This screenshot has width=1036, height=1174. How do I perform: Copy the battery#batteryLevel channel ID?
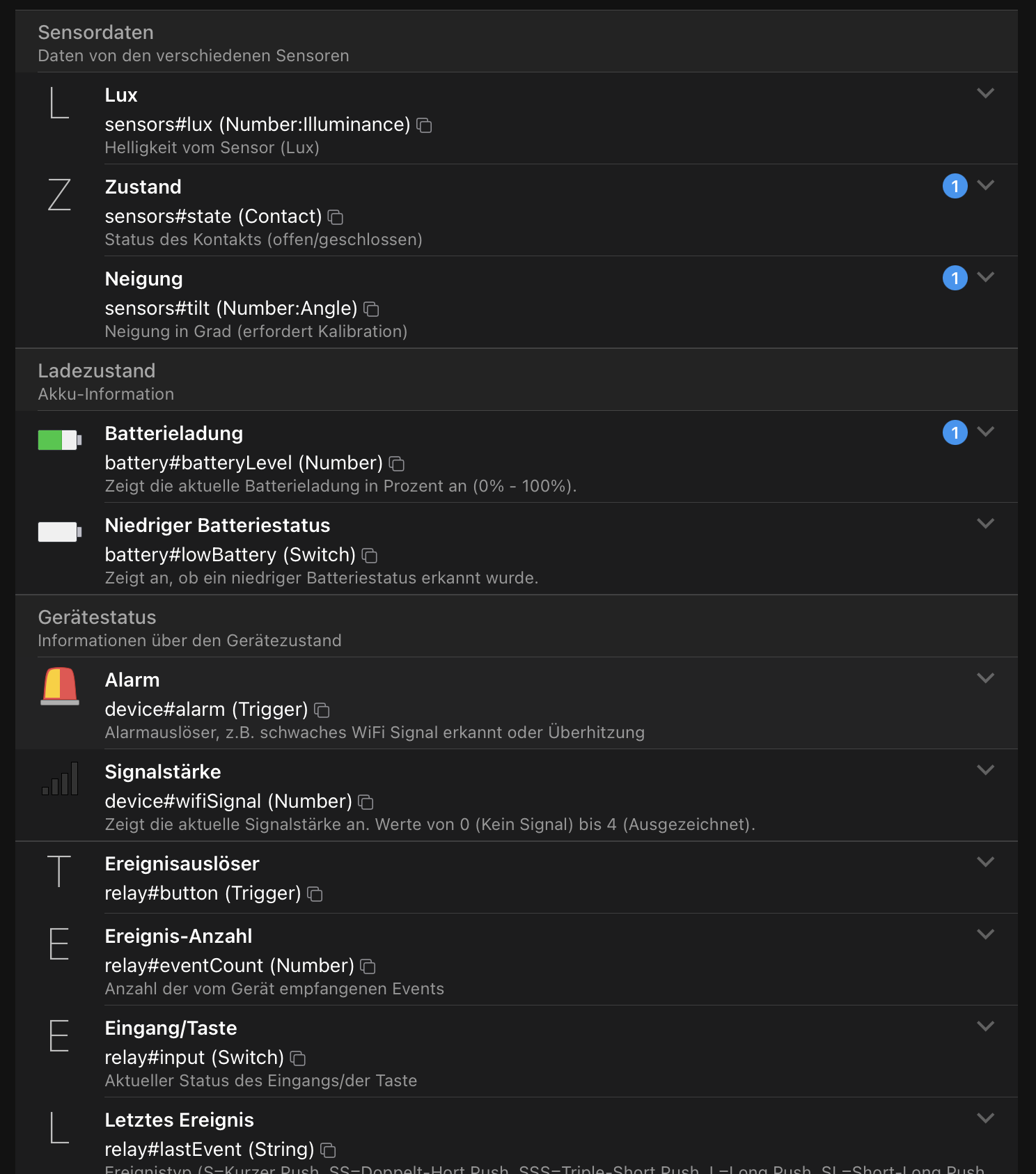397,464
